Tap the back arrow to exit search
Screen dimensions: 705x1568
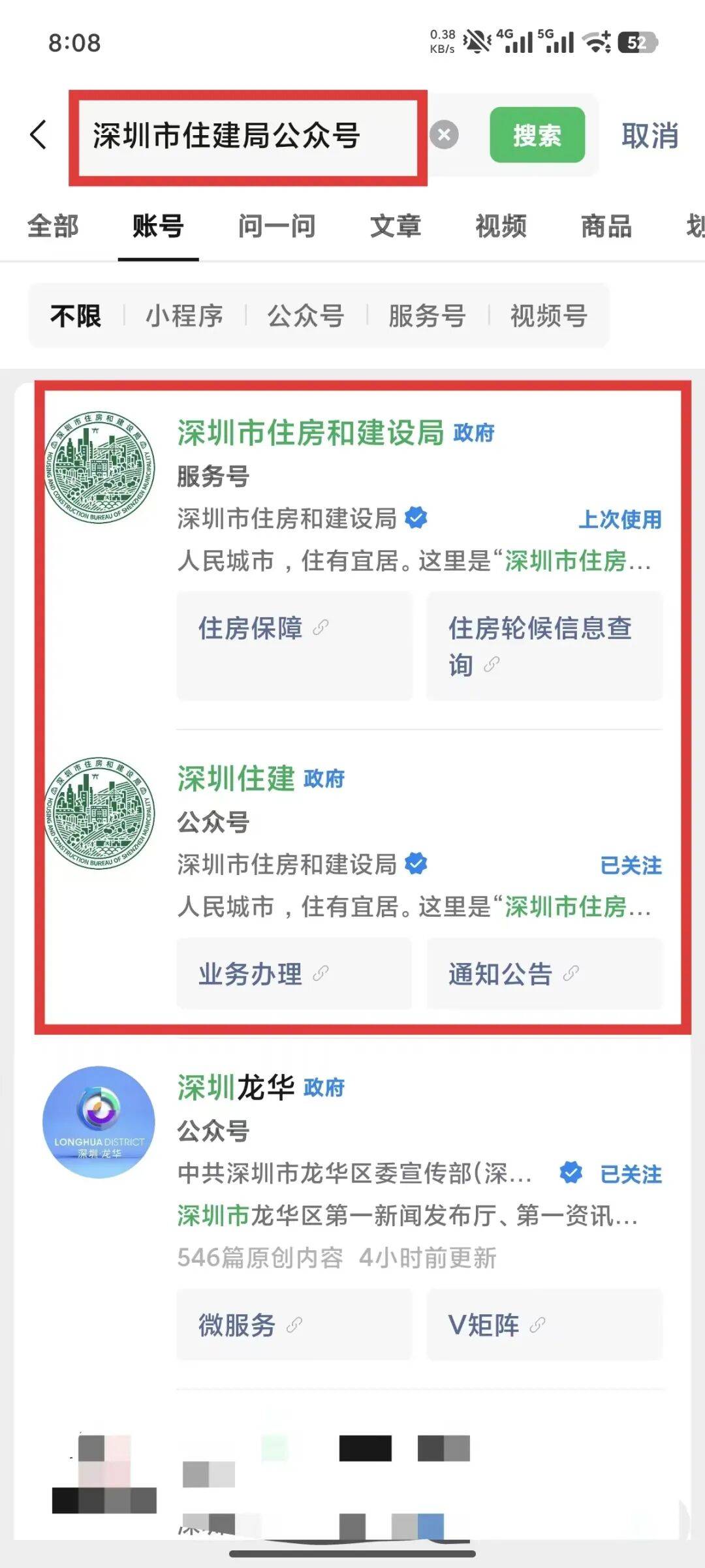click(x=37, y=134)
